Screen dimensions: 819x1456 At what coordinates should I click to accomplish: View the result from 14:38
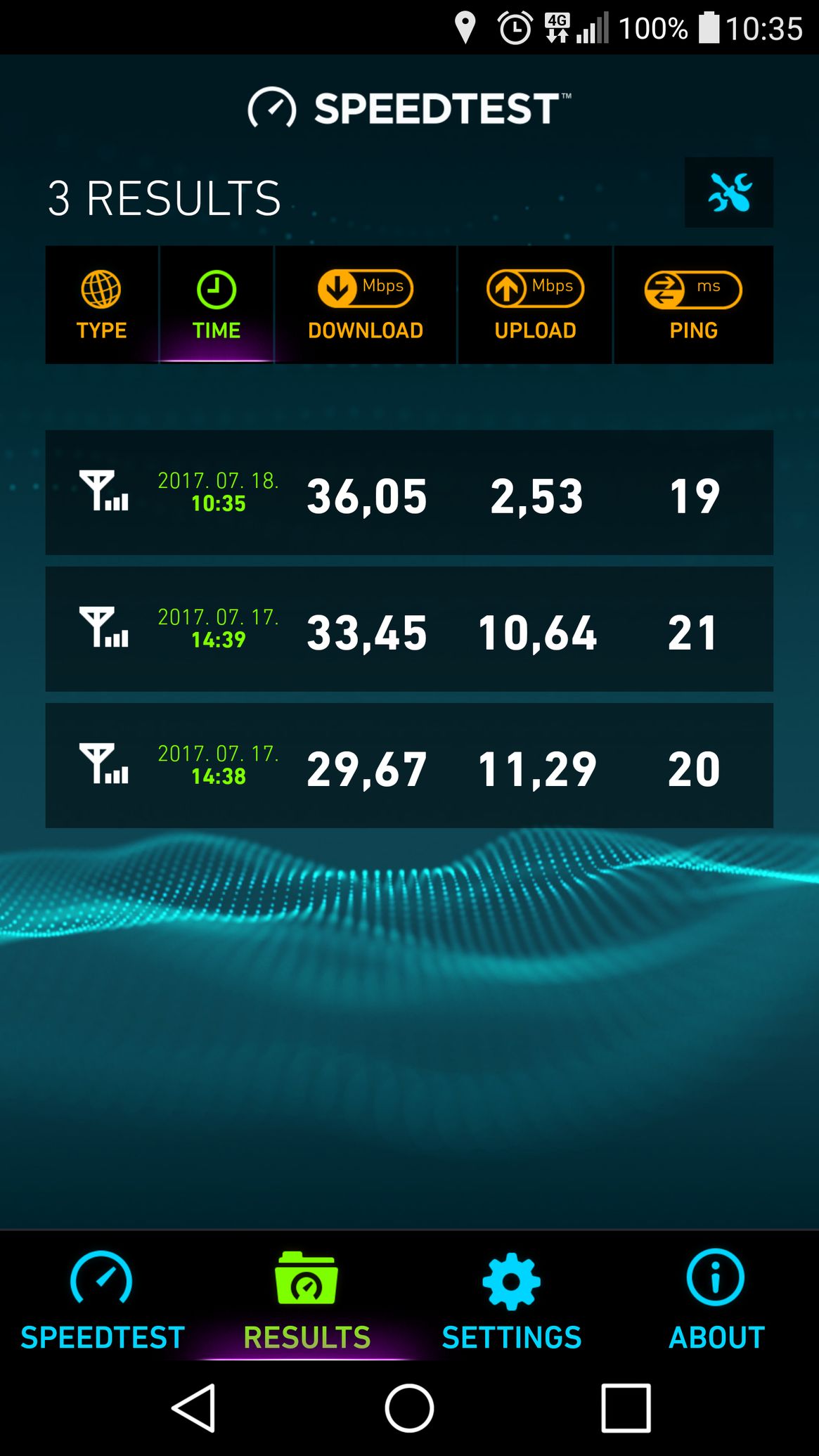(409, 766)
